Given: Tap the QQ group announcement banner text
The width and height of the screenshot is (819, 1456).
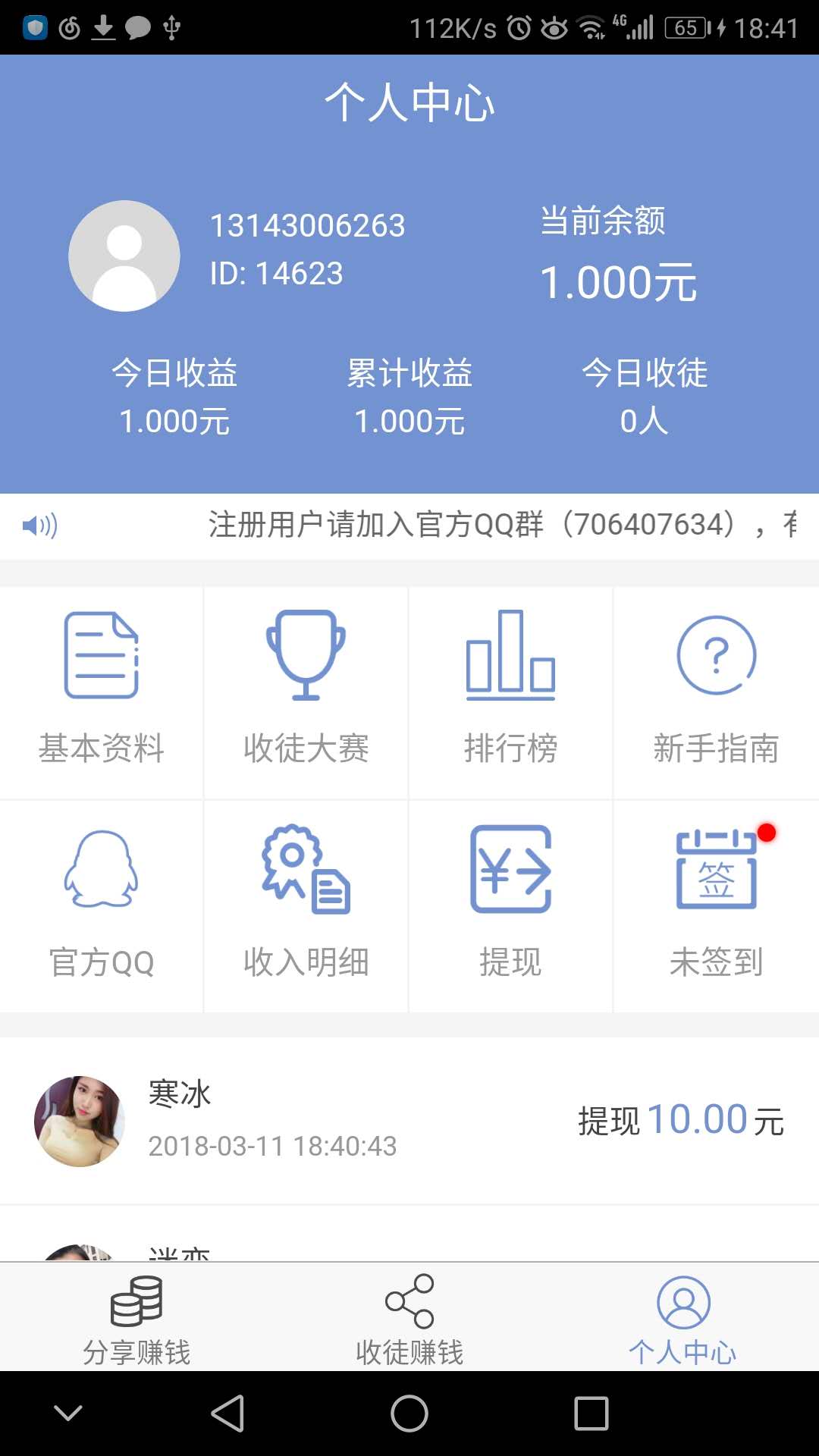Looking at the screenshot, I should click(470, 526).
